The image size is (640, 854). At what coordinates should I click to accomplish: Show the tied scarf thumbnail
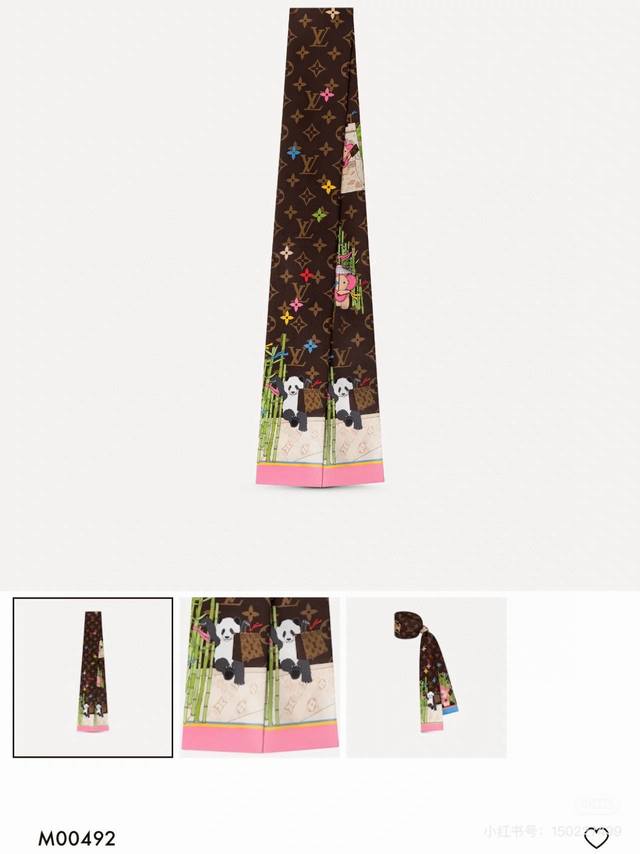click(x=427, y=677)
